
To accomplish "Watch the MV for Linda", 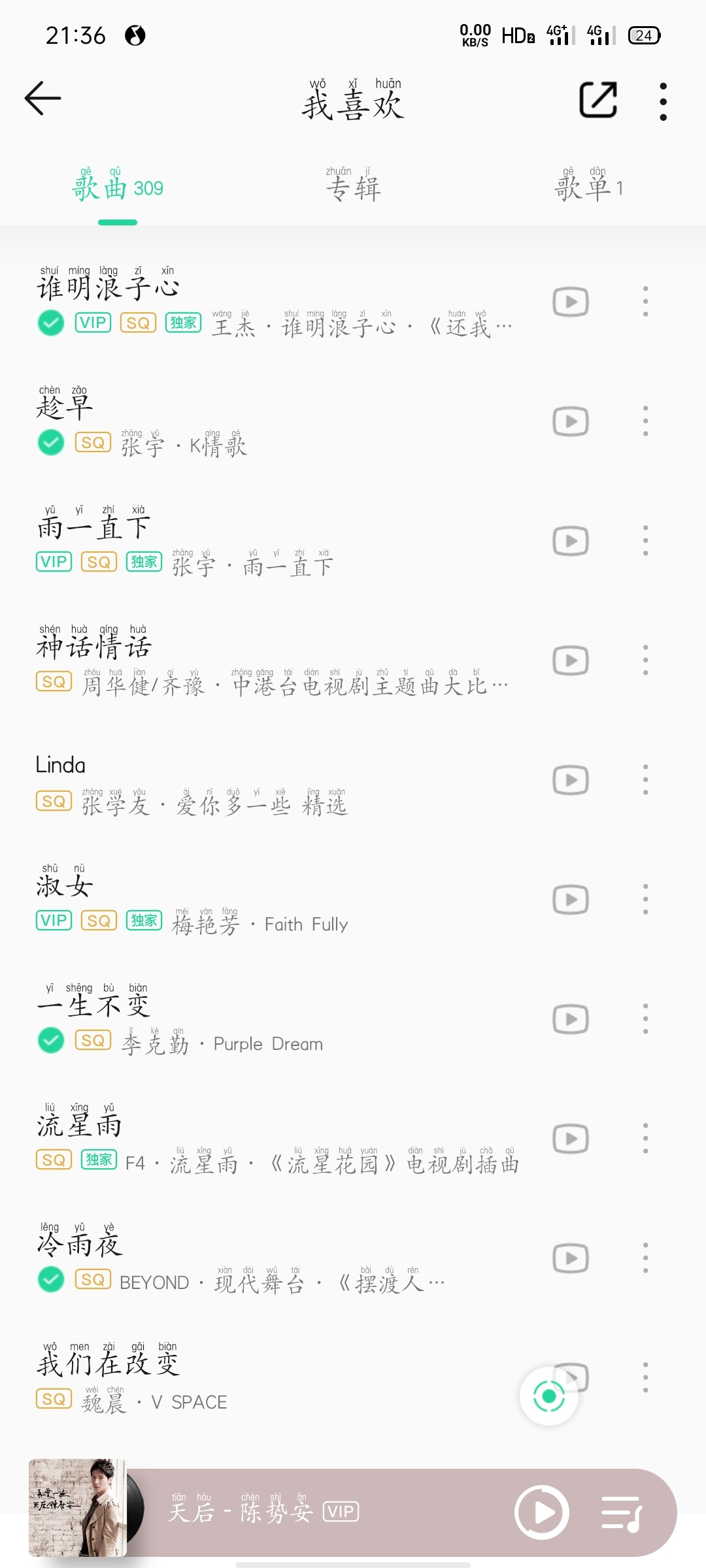I will pos(571,780).
